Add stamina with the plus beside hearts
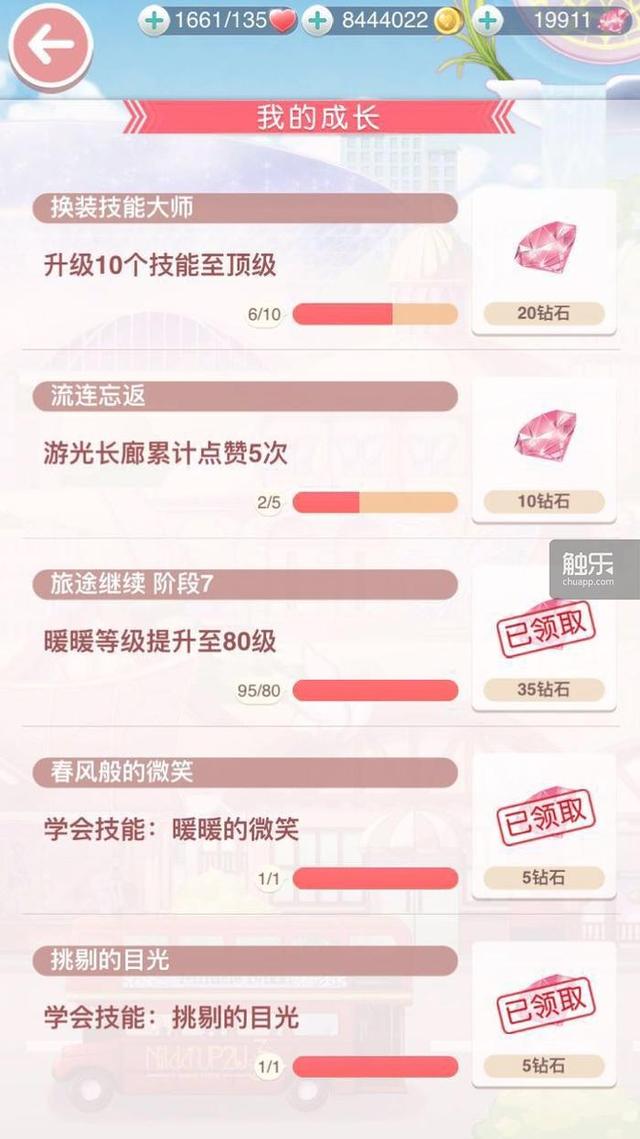The width and height of the screenshot is (640, 1139). pos(153,21)
